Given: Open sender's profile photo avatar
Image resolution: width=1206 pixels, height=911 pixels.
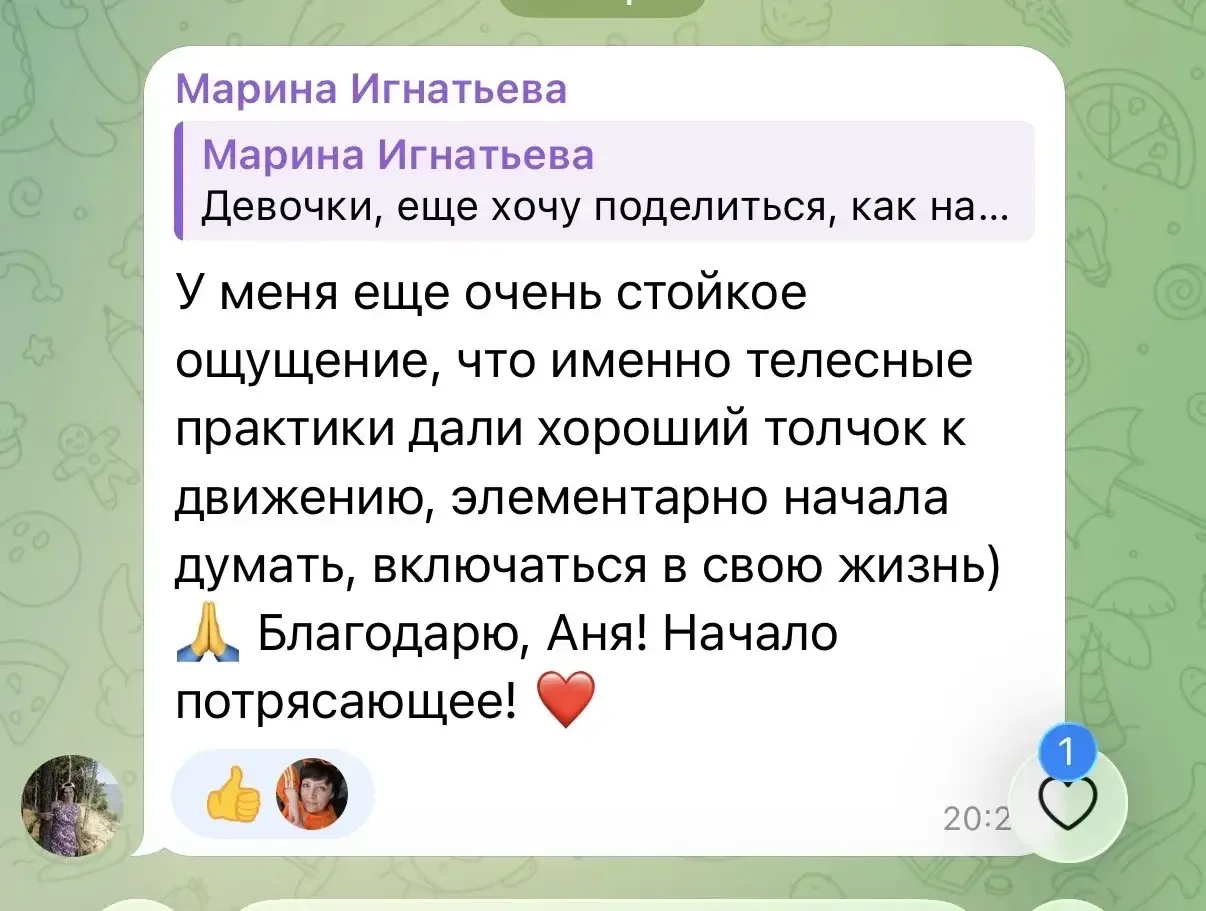Looking at the screenshot, I should point(72,806).
